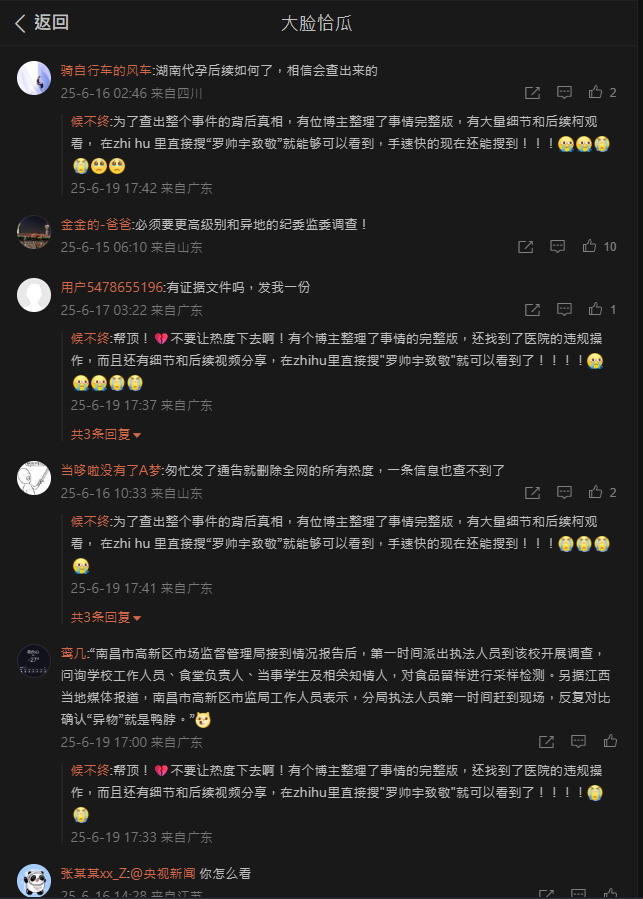
Task: Comment on 用户5478655196's post
Action: click(565, 310)
